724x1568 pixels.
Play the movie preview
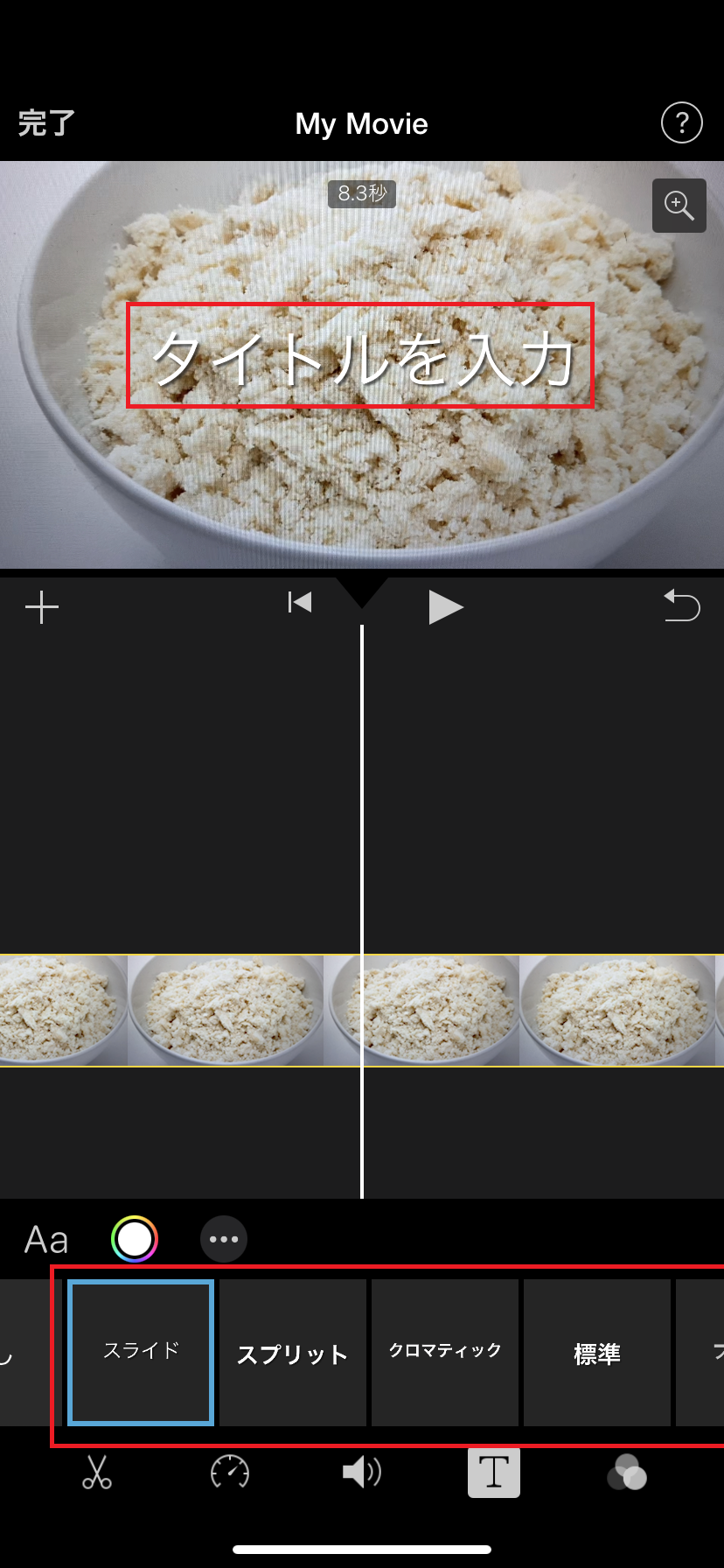point(445,607)
